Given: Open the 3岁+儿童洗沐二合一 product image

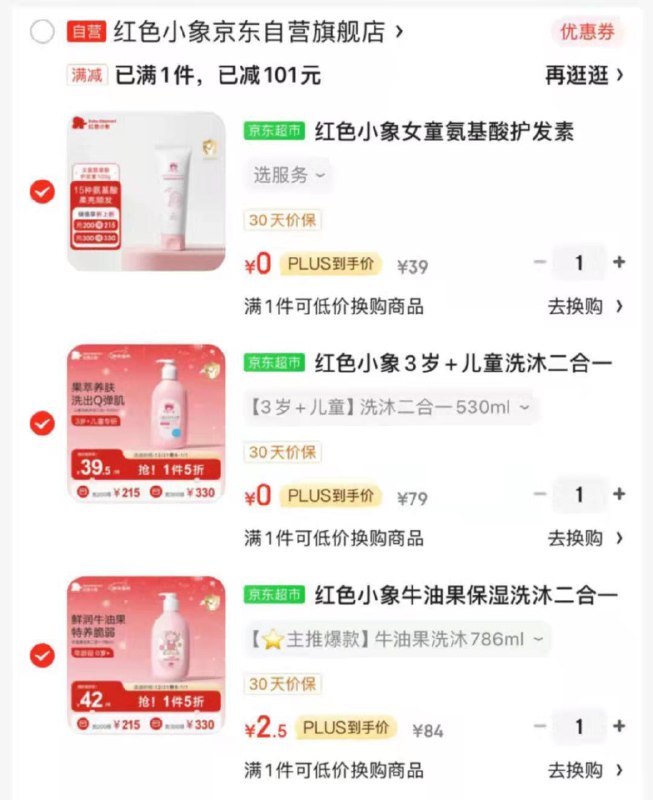Looking at the screenshot, I should 146,424.
